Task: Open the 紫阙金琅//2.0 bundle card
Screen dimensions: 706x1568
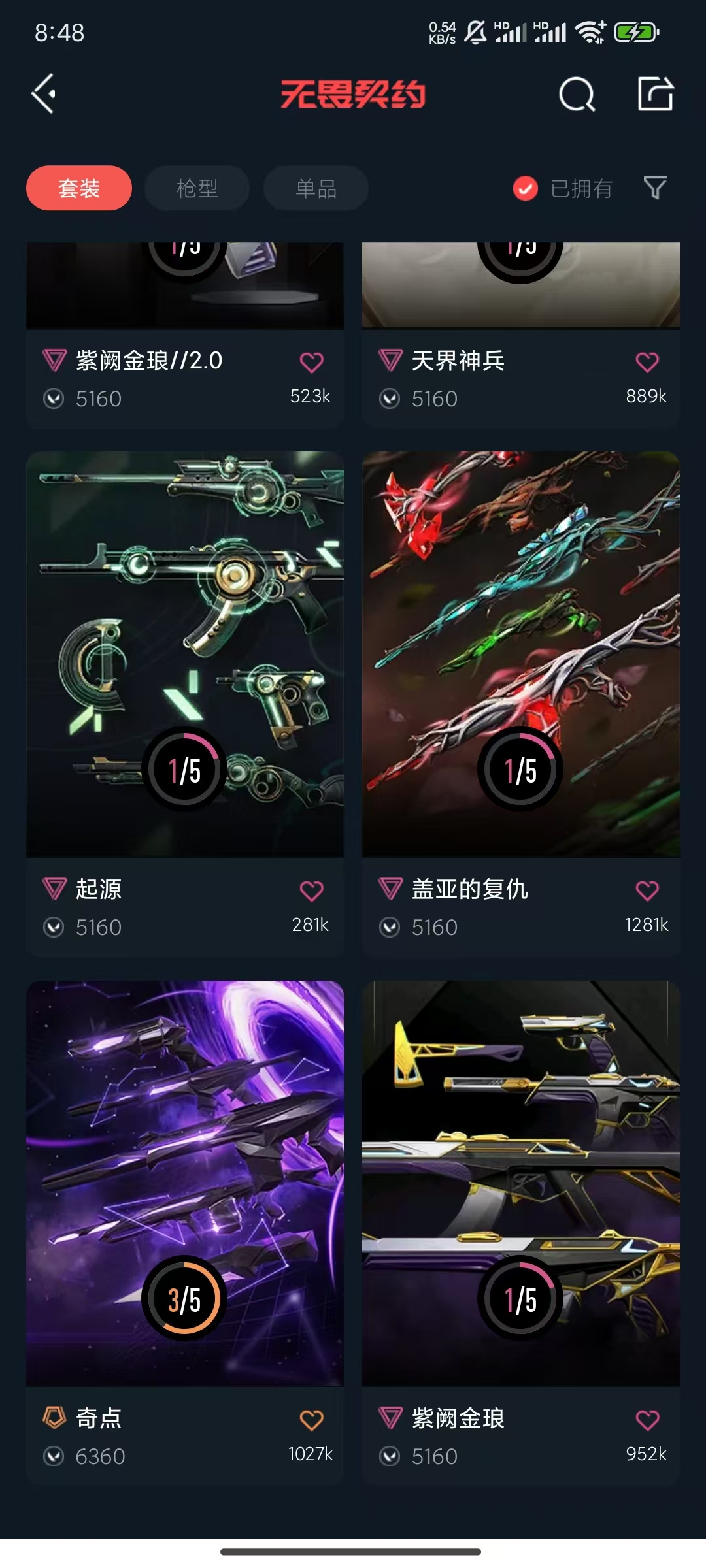Action: click(185, 335)
